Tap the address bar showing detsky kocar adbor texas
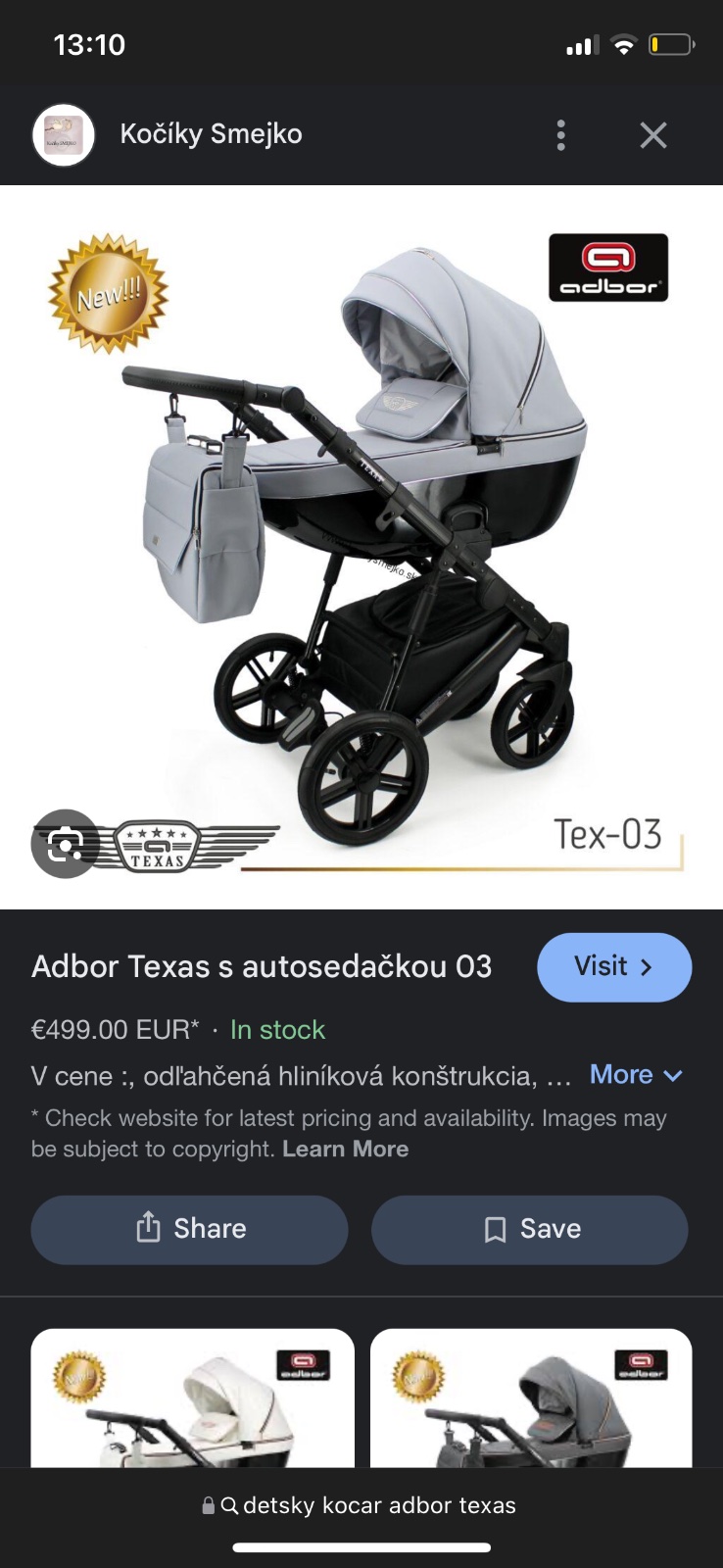Viewport: 723px width, 1568px height. (x=361, y=1505)
